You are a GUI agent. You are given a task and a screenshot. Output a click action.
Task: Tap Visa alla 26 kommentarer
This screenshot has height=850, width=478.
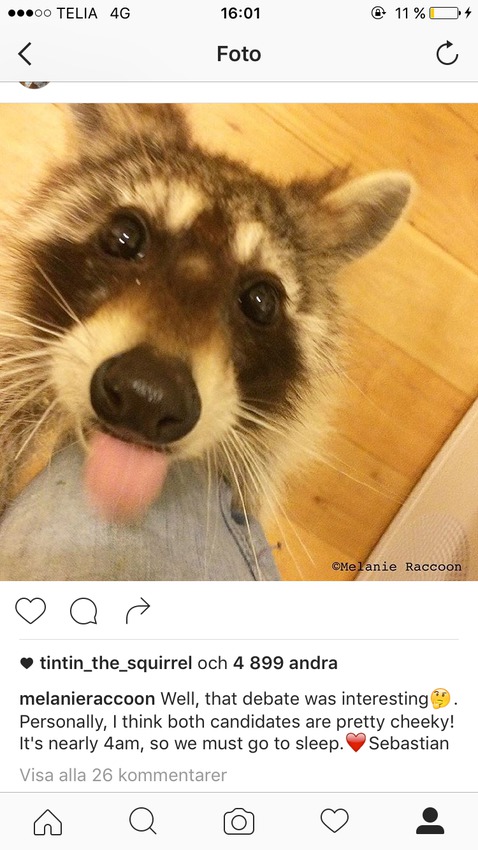coord(123,775)
